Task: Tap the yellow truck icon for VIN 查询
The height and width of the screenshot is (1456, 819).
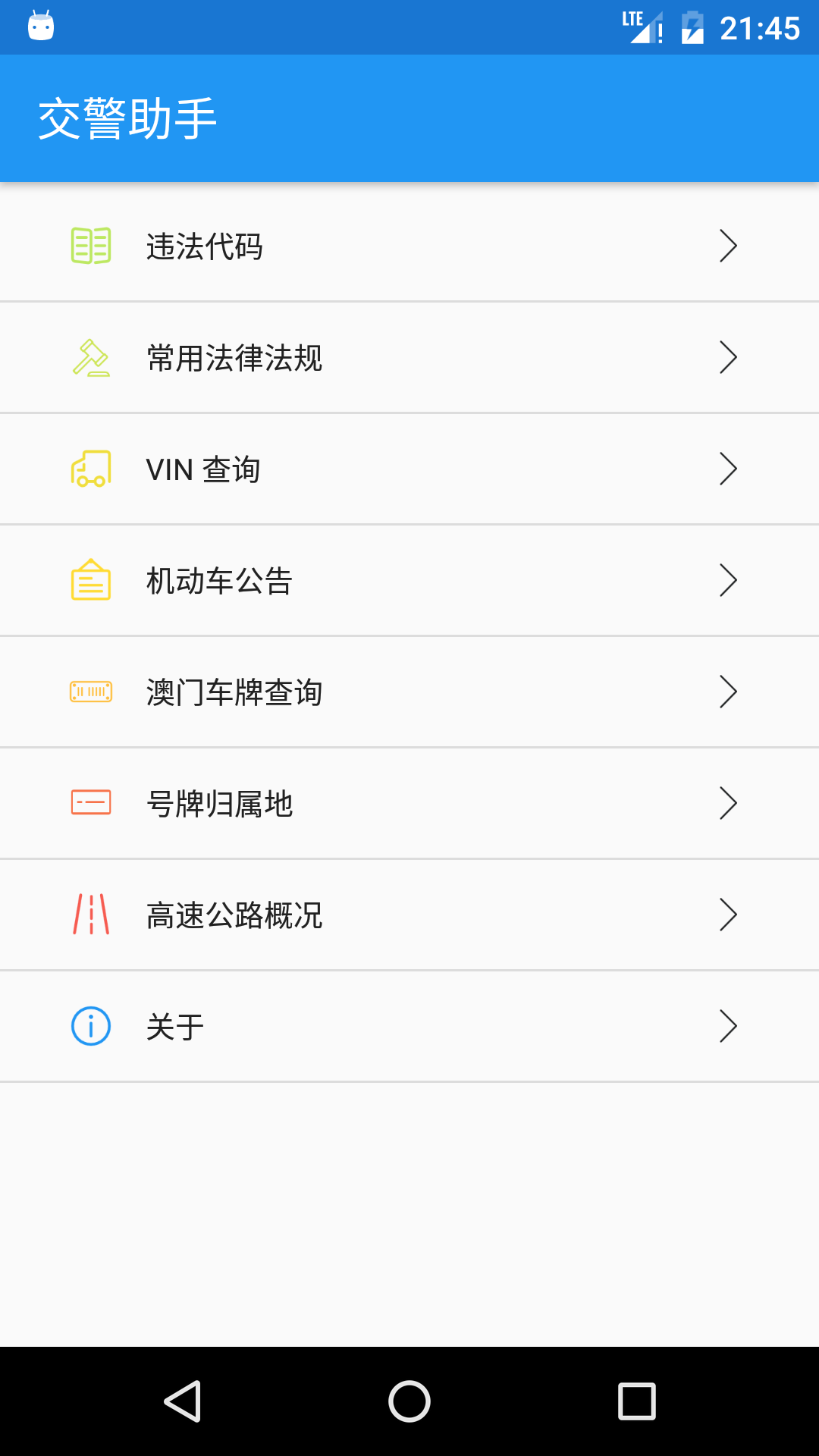Action: (90, 468)
